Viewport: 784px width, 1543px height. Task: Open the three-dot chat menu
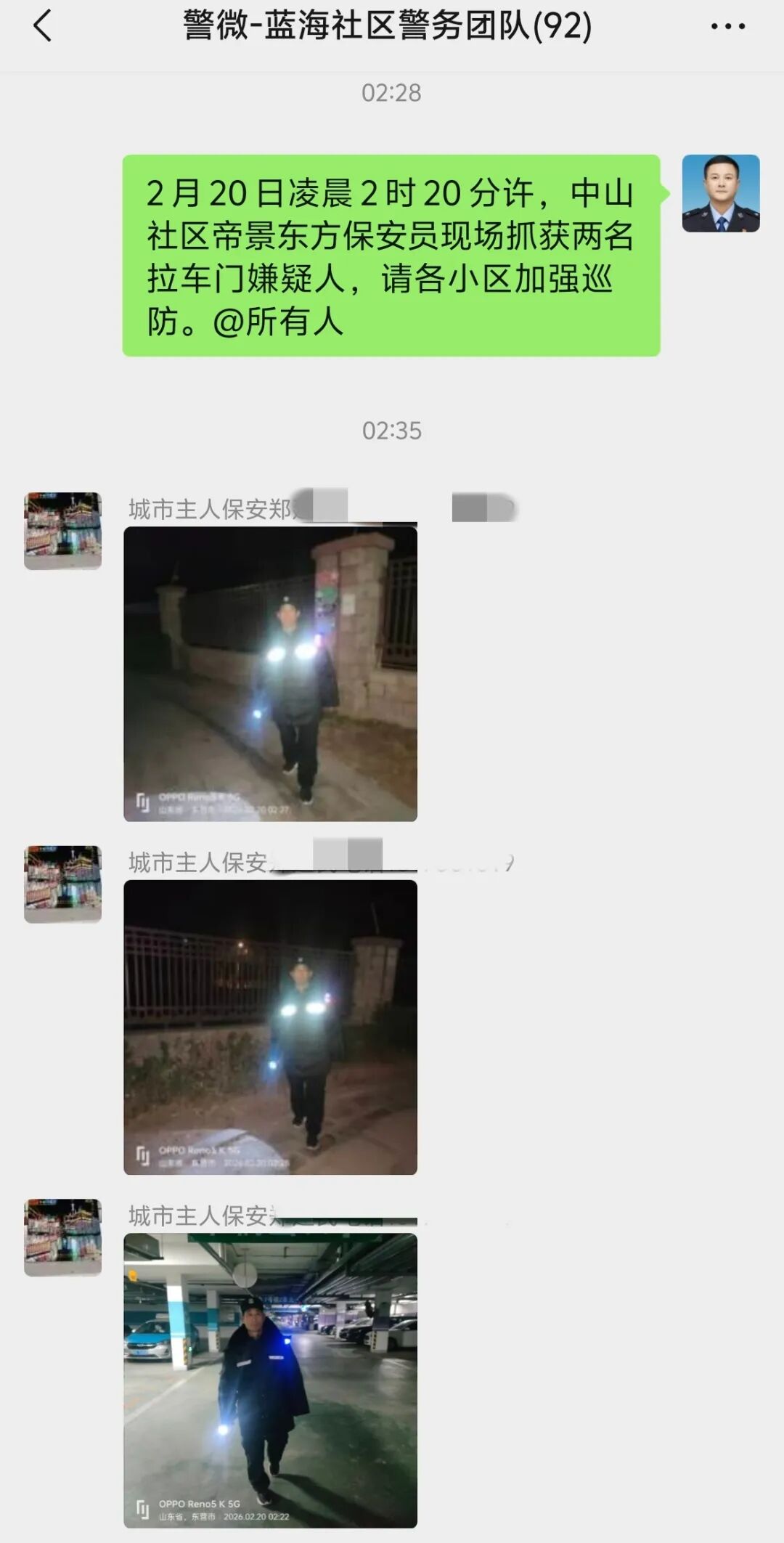coord(727,27)
